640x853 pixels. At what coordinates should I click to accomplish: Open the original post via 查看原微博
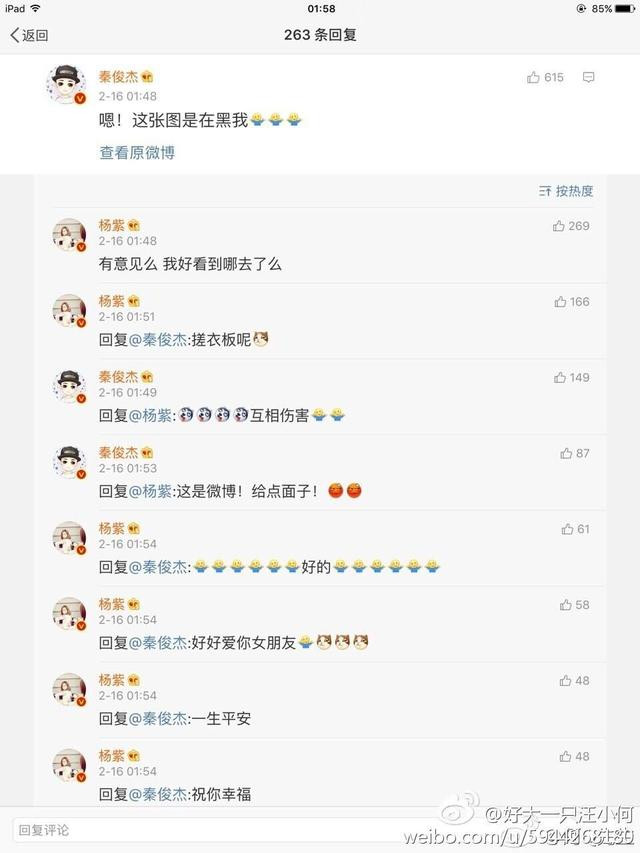click(x=137, y=152)
